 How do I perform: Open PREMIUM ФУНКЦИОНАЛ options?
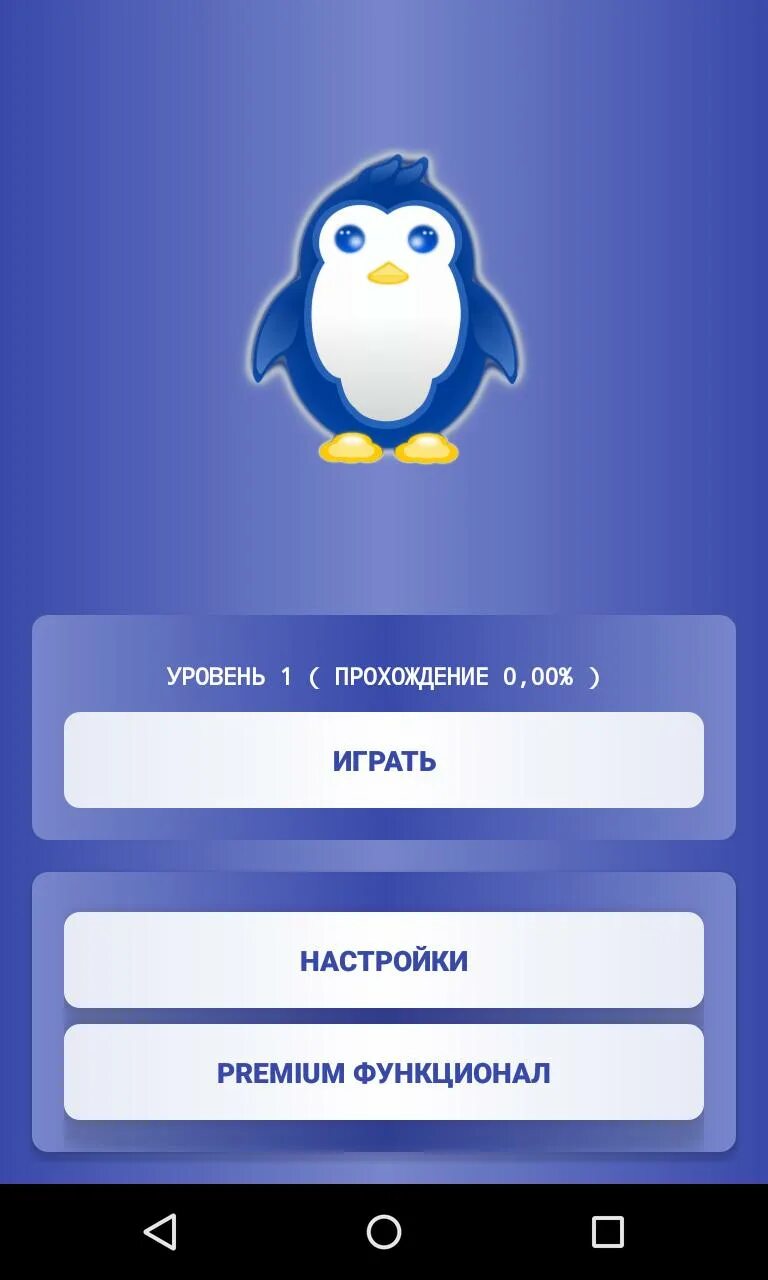pos(384,1072)
